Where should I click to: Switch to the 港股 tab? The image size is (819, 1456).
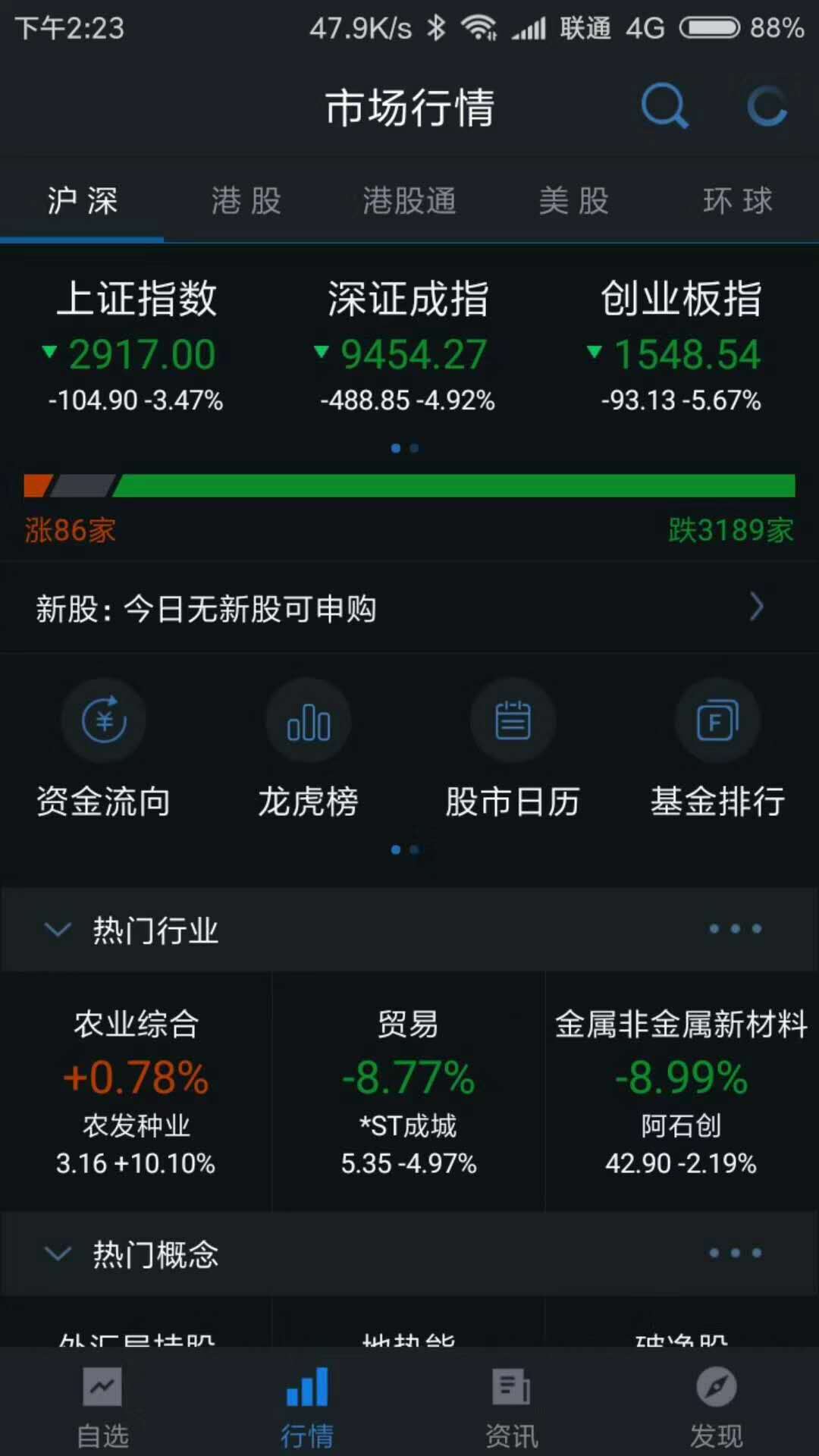[246, 201]
